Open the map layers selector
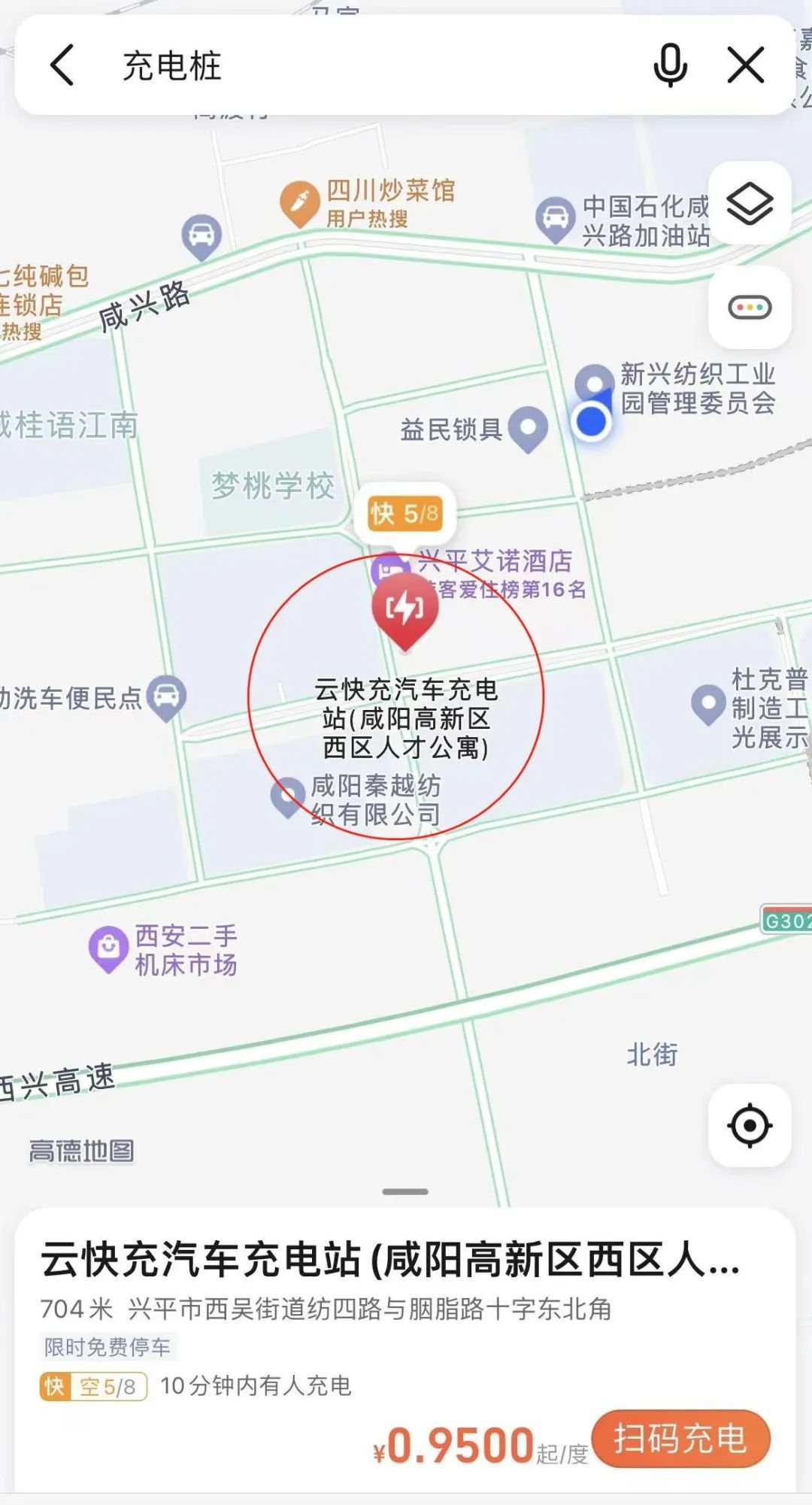The height and width of the screenshot is (1505, 812). 750,203
